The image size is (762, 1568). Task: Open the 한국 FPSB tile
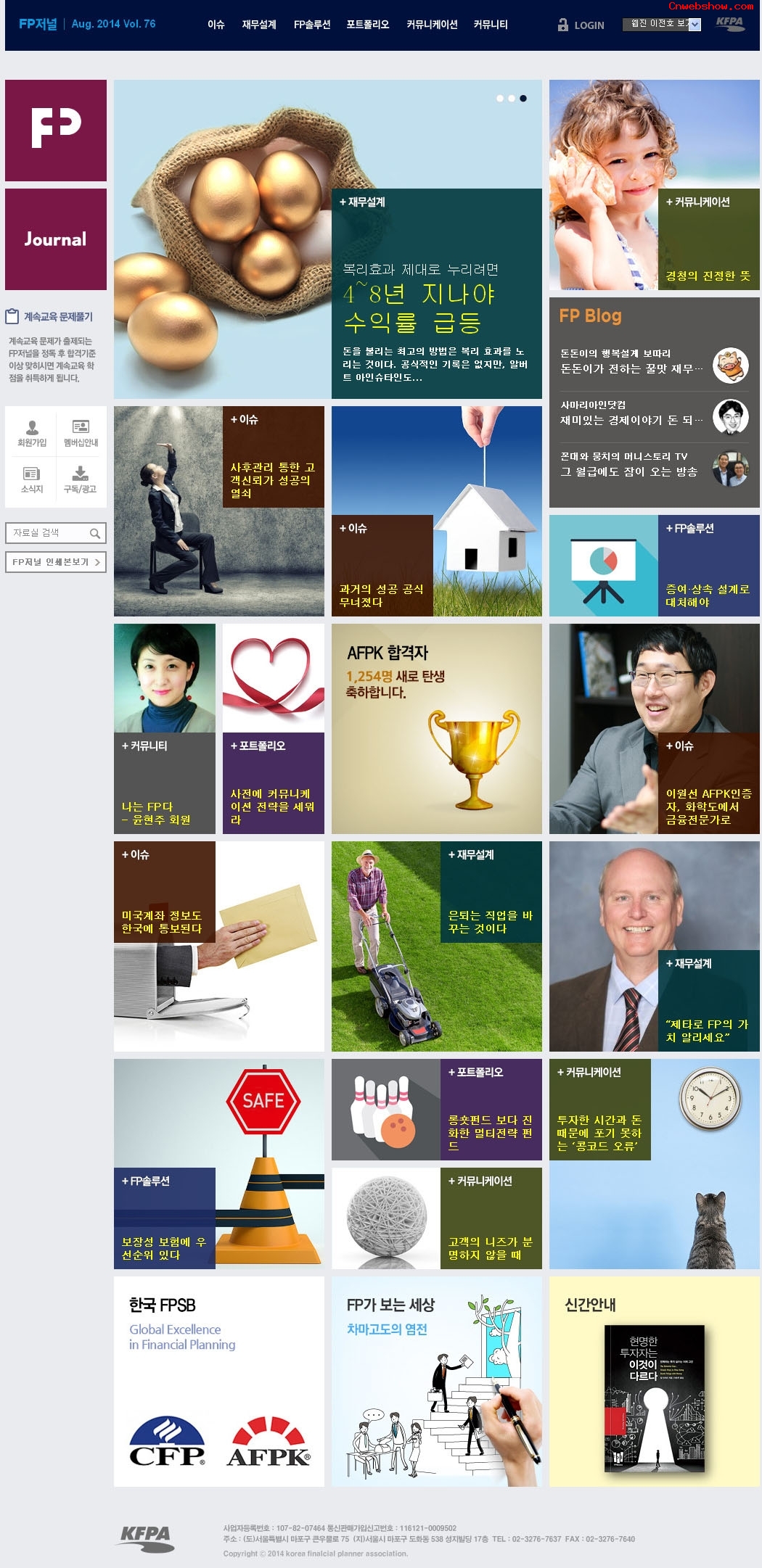click(x=218, y=1382)
